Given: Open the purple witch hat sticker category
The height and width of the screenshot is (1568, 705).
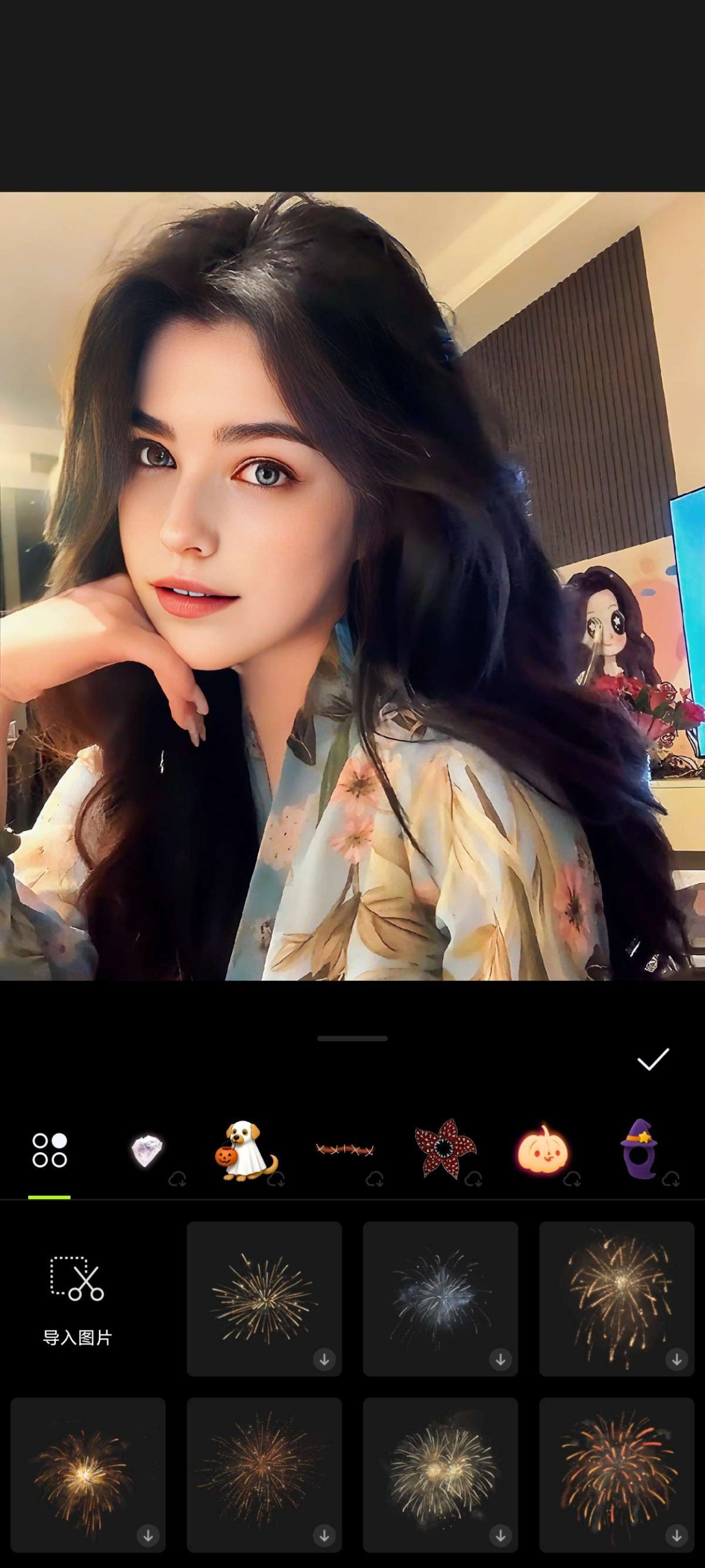Looking at the screenshot, I should click(639, 1149).
